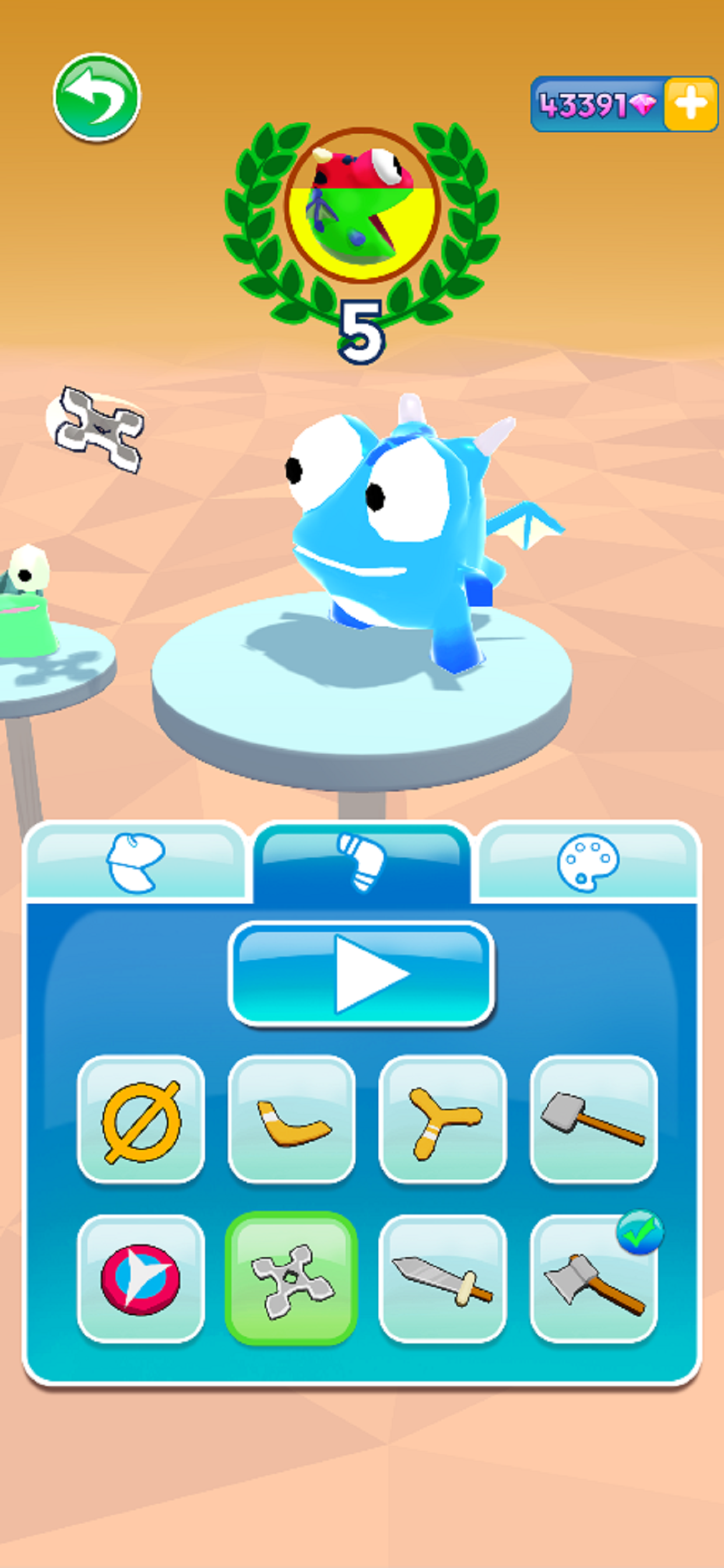Tap the green back arrow button
Viewport: 724px width, 1568px height.
[97, 97]
